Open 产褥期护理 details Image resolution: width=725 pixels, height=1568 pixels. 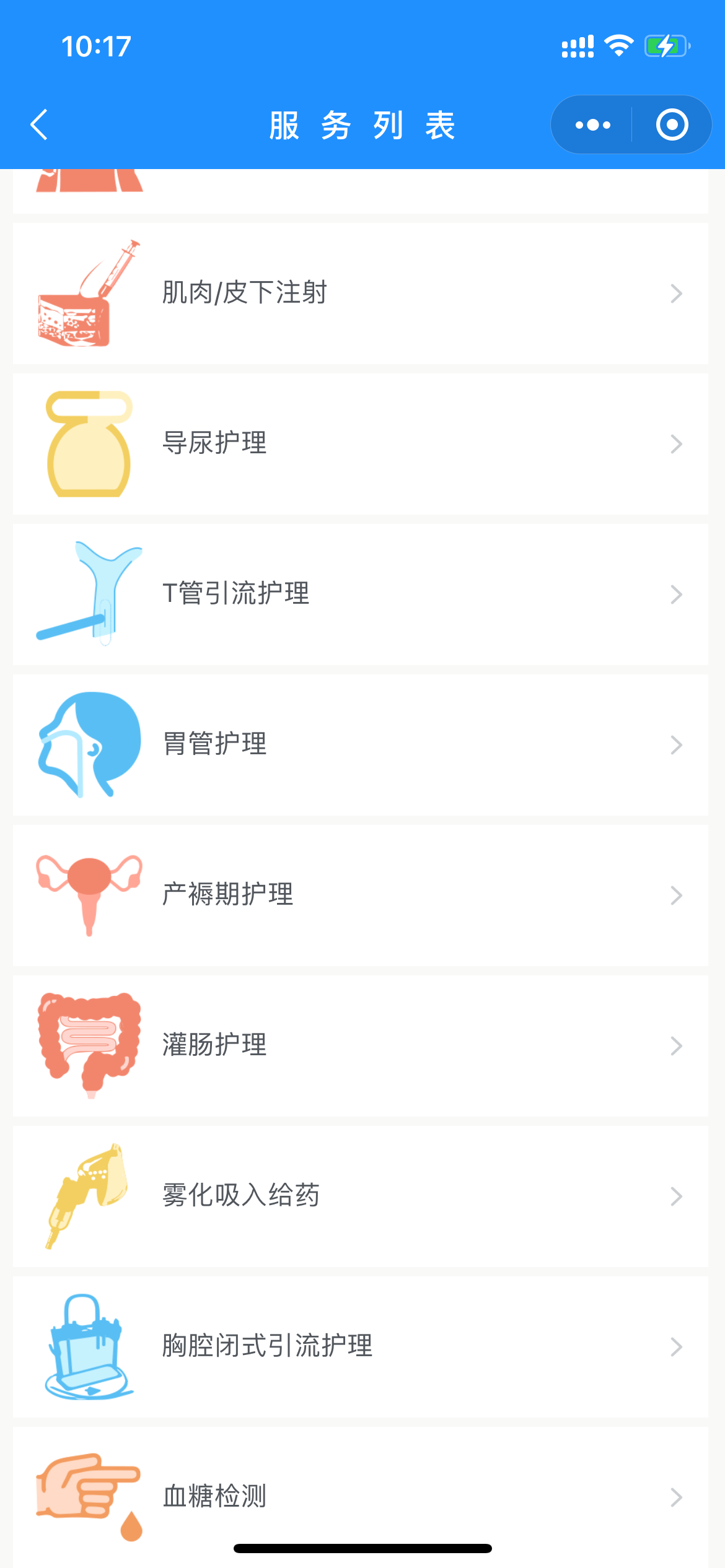pos(360,895)
